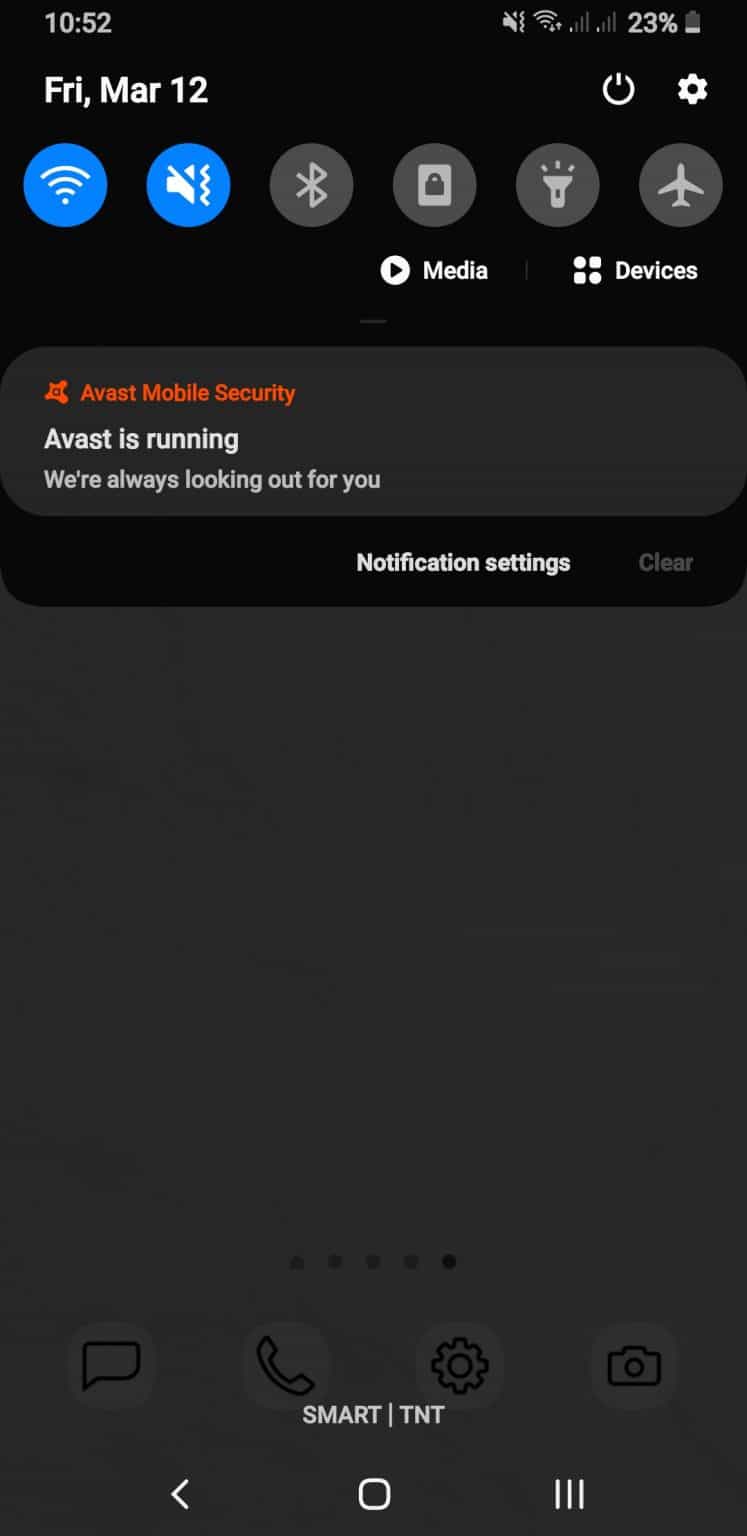Open the power off menu
Image resolution: width=747 pixels, height=1536 pixels.
click(x=618, y=90)
